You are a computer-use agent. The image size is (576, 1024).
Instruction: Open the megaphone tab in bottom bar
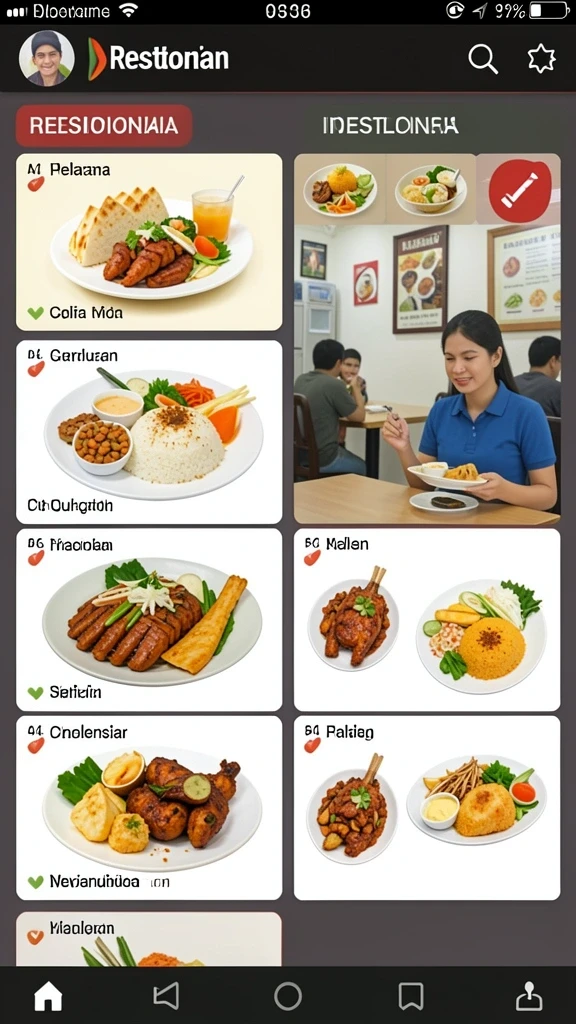click(x=166, y=997)
